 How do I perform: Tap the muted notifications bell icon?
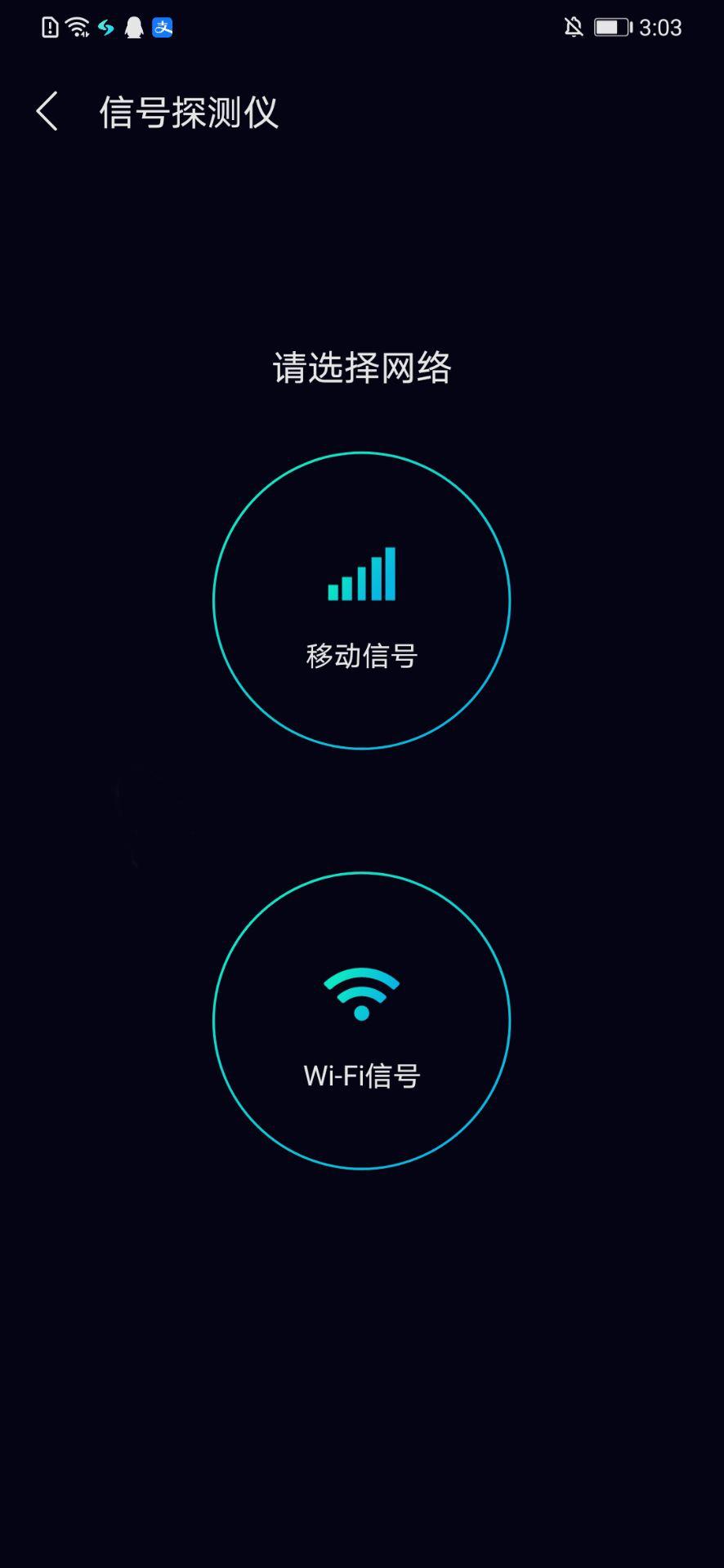574,27
